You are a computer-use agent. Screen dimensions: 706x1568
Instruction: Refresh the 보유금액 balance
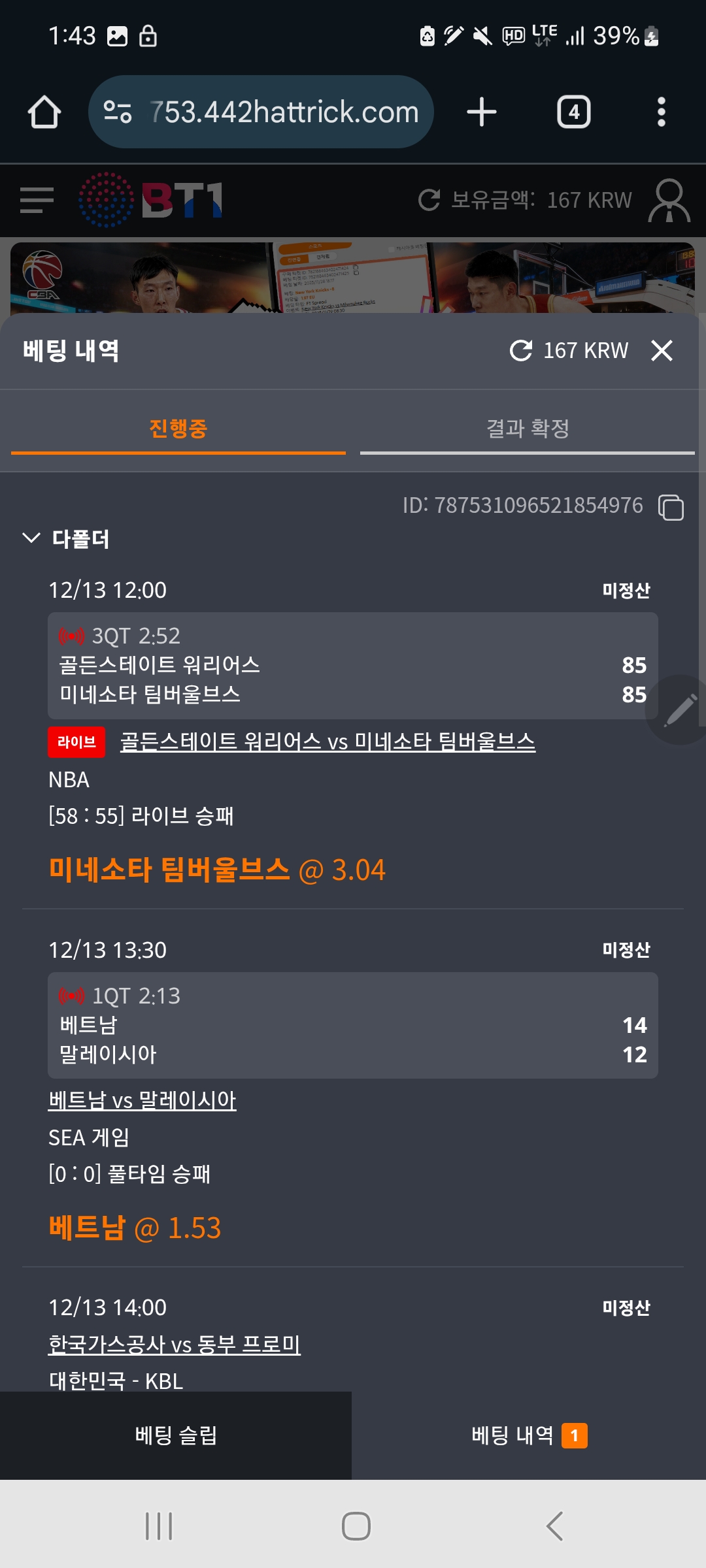point(428,200)
